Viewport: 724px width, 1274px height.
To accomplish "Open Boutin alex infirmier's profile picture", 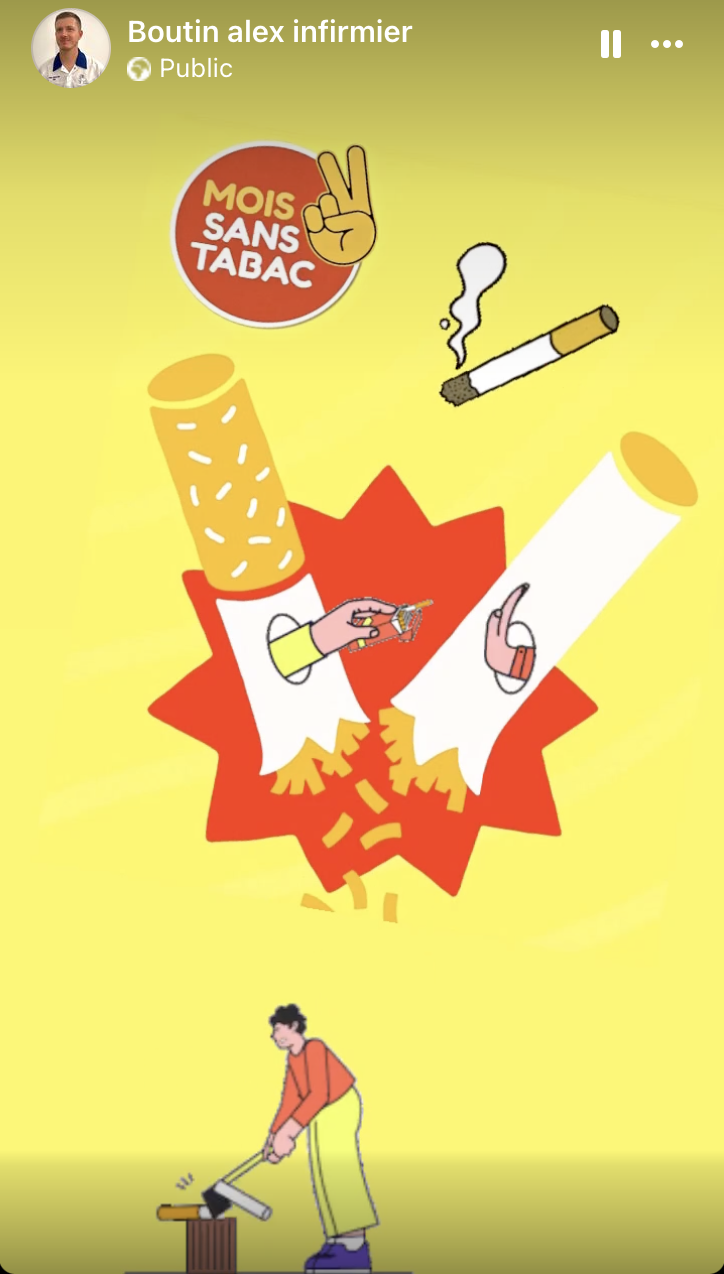I will [71, 48].
